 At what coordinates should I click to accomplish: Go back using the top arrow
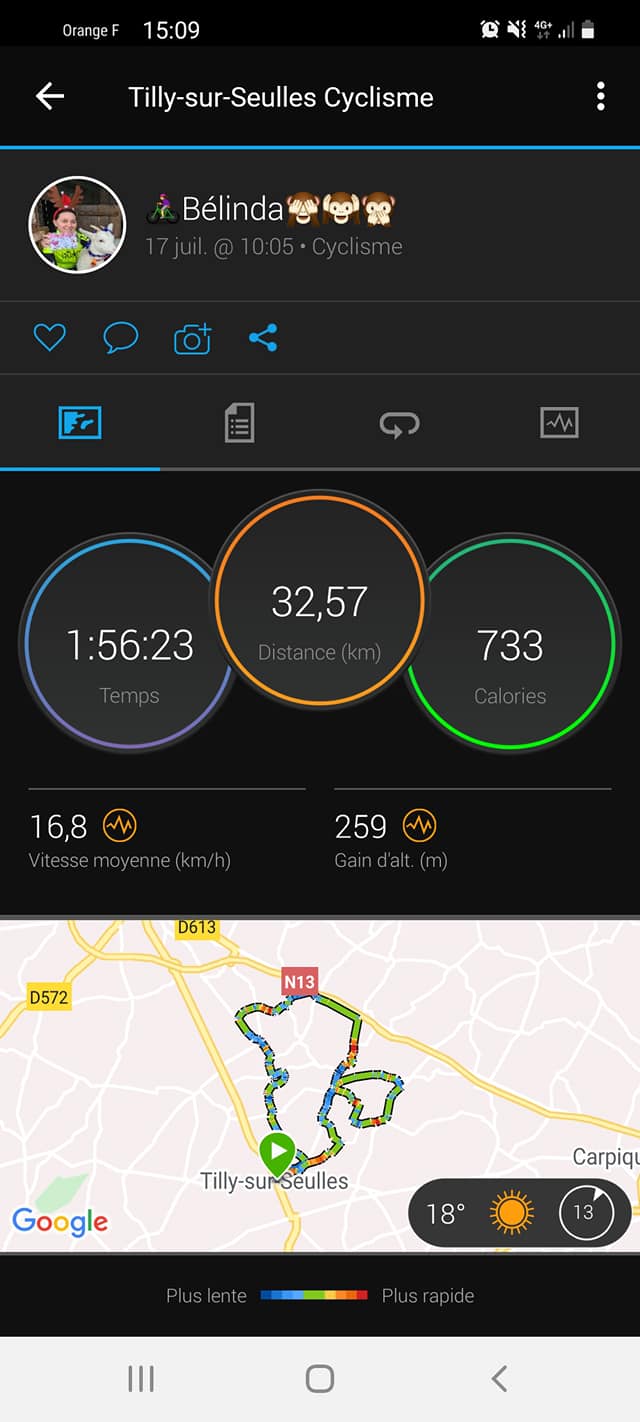click(x=50, y=96)
